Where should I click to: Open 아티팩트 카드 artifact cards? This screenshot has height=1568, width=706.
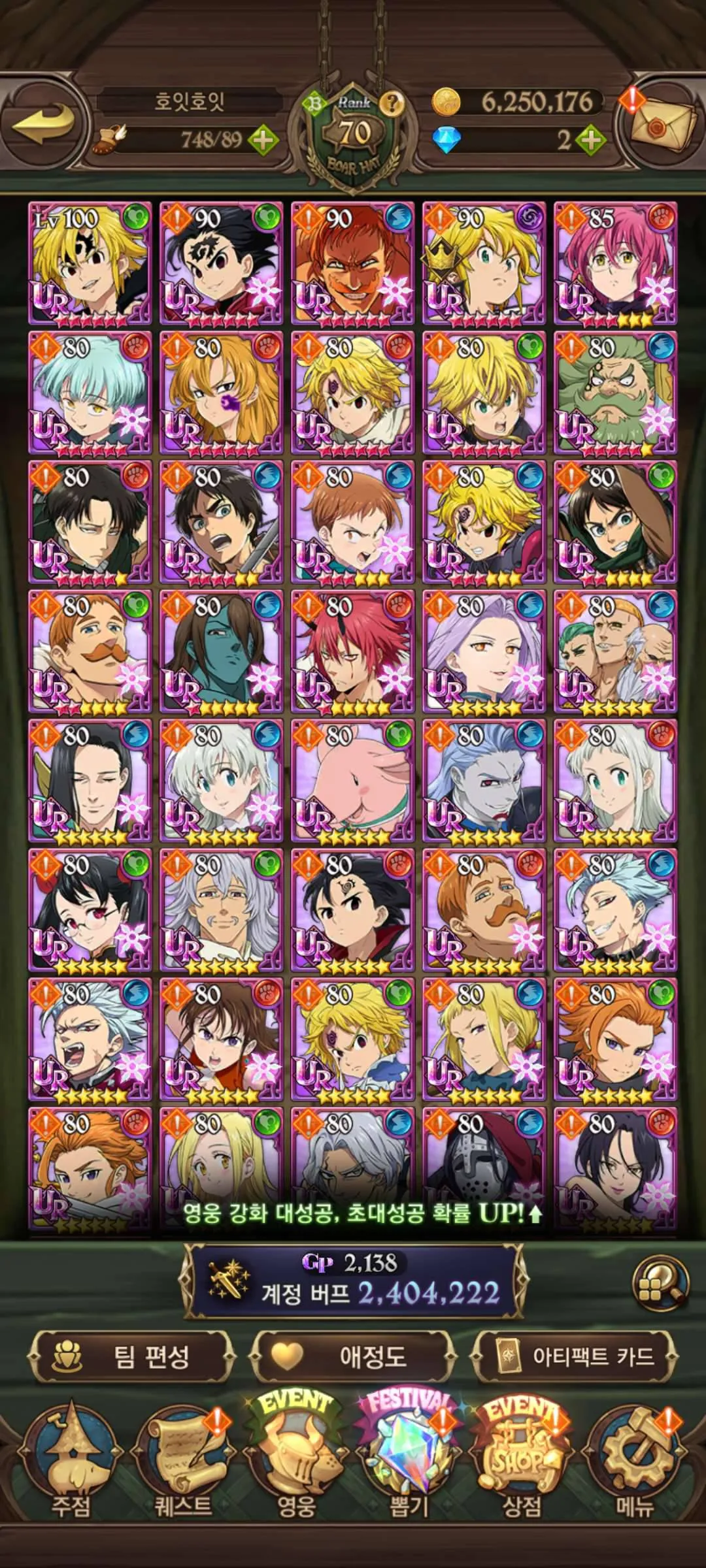click(x=575, y=1358)
